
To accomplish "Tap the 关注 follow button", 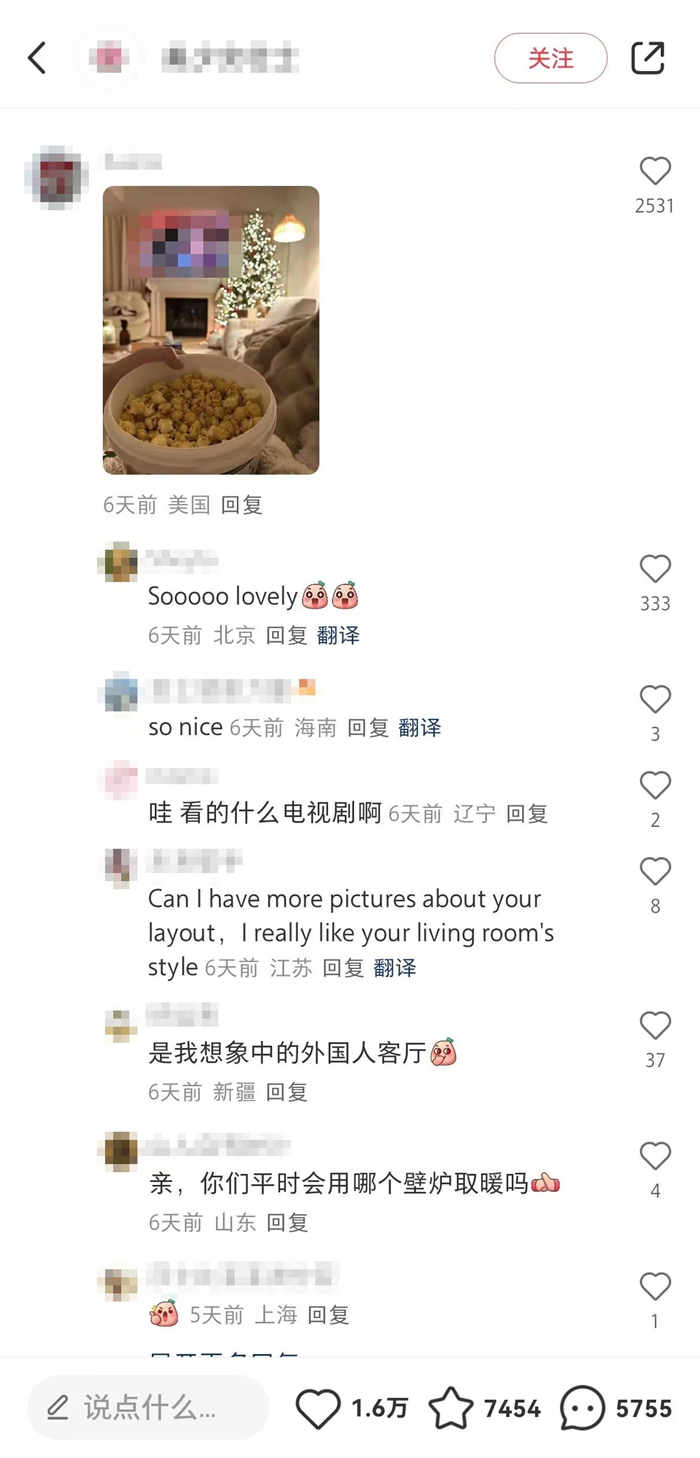I will pos(550,58).
